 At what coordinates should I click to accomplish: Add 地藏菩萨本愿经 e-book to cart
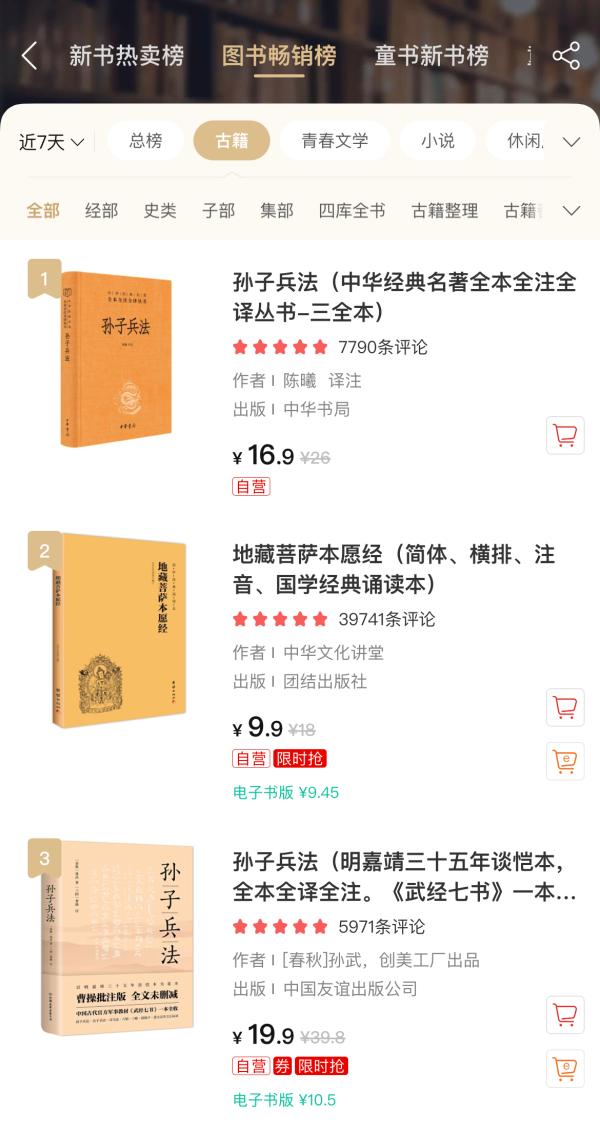tap(565, 761)
